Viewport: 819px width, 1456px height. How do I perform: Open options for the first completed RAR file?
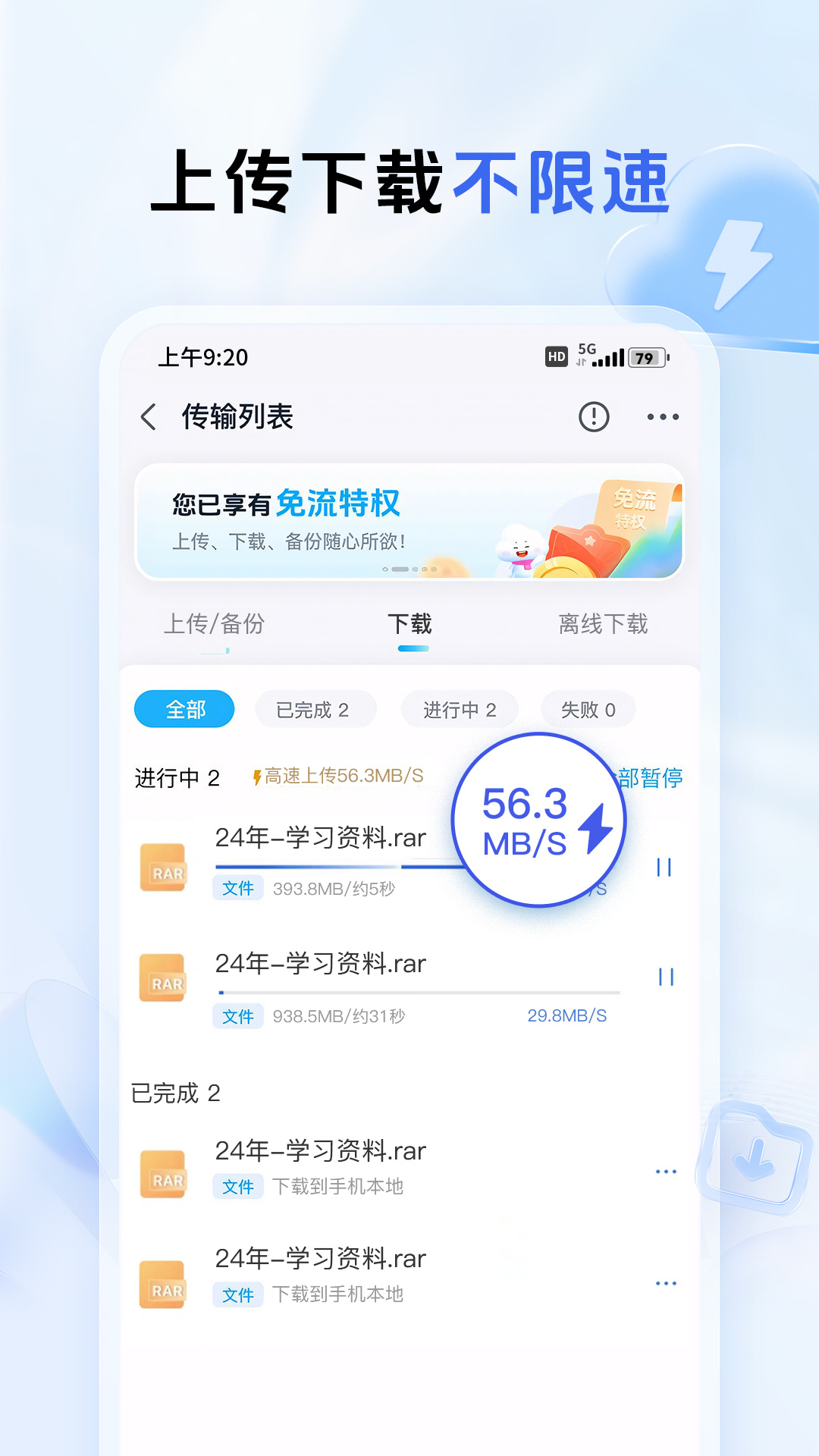(665, 1170)
